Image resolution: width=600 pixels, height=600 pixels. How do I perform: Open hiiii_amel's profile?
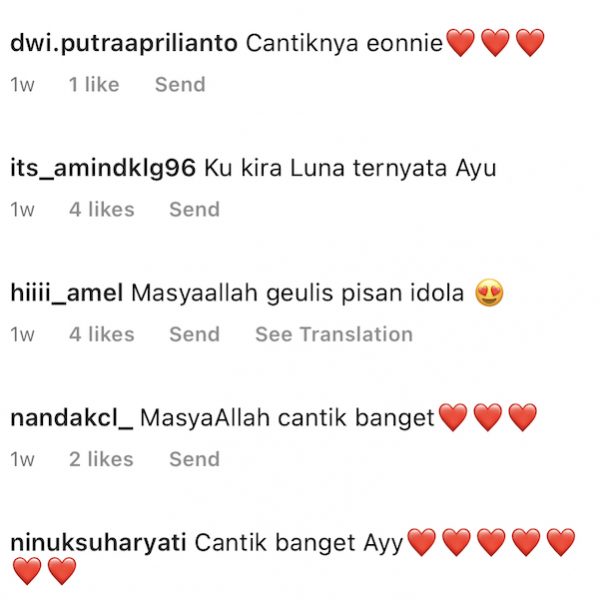click(67, 293)
